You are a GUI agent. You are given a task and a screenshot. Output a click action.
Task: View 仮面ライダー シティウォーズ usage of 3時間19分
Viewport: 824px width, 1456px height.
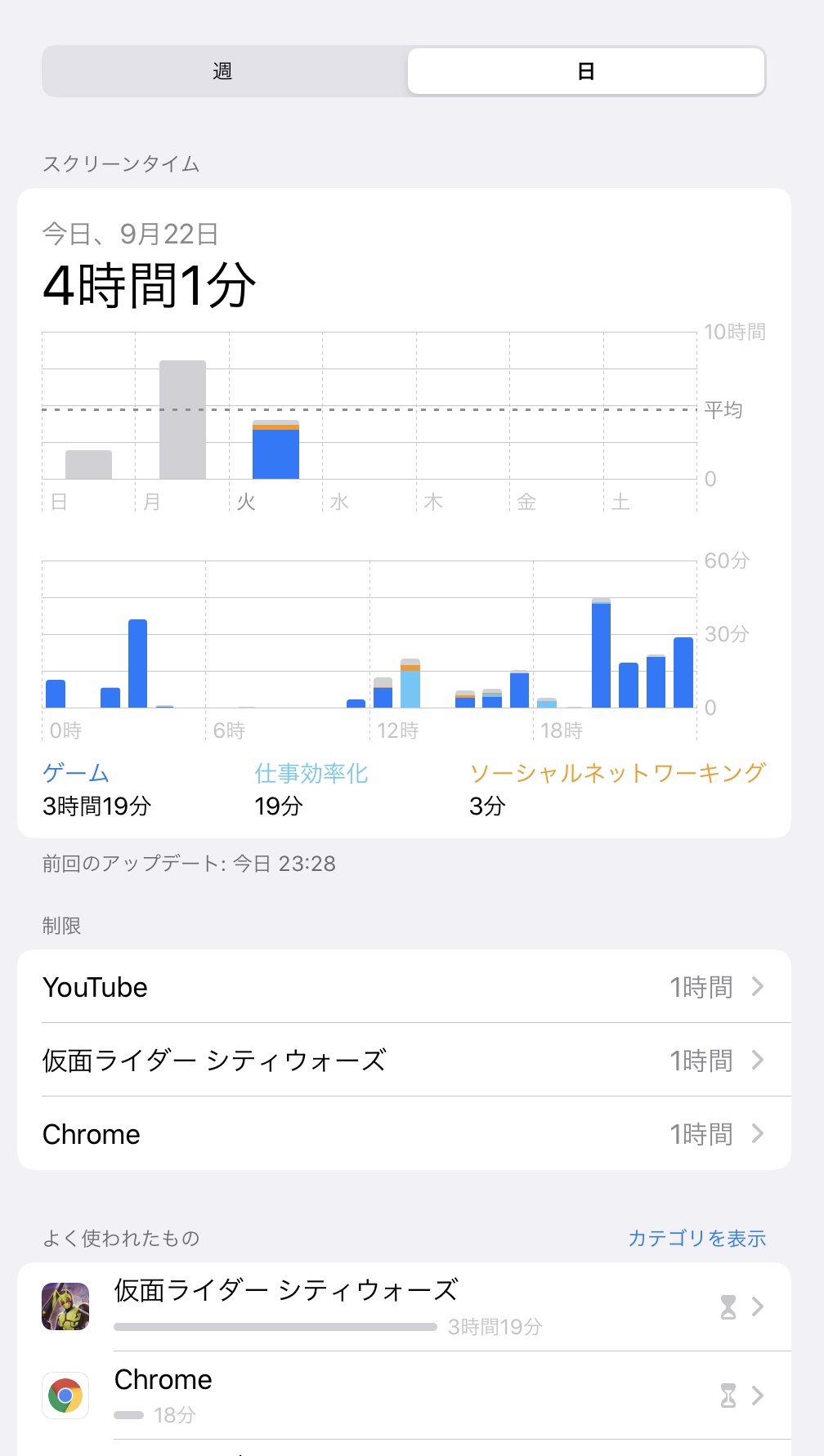tap(404, 1306)
